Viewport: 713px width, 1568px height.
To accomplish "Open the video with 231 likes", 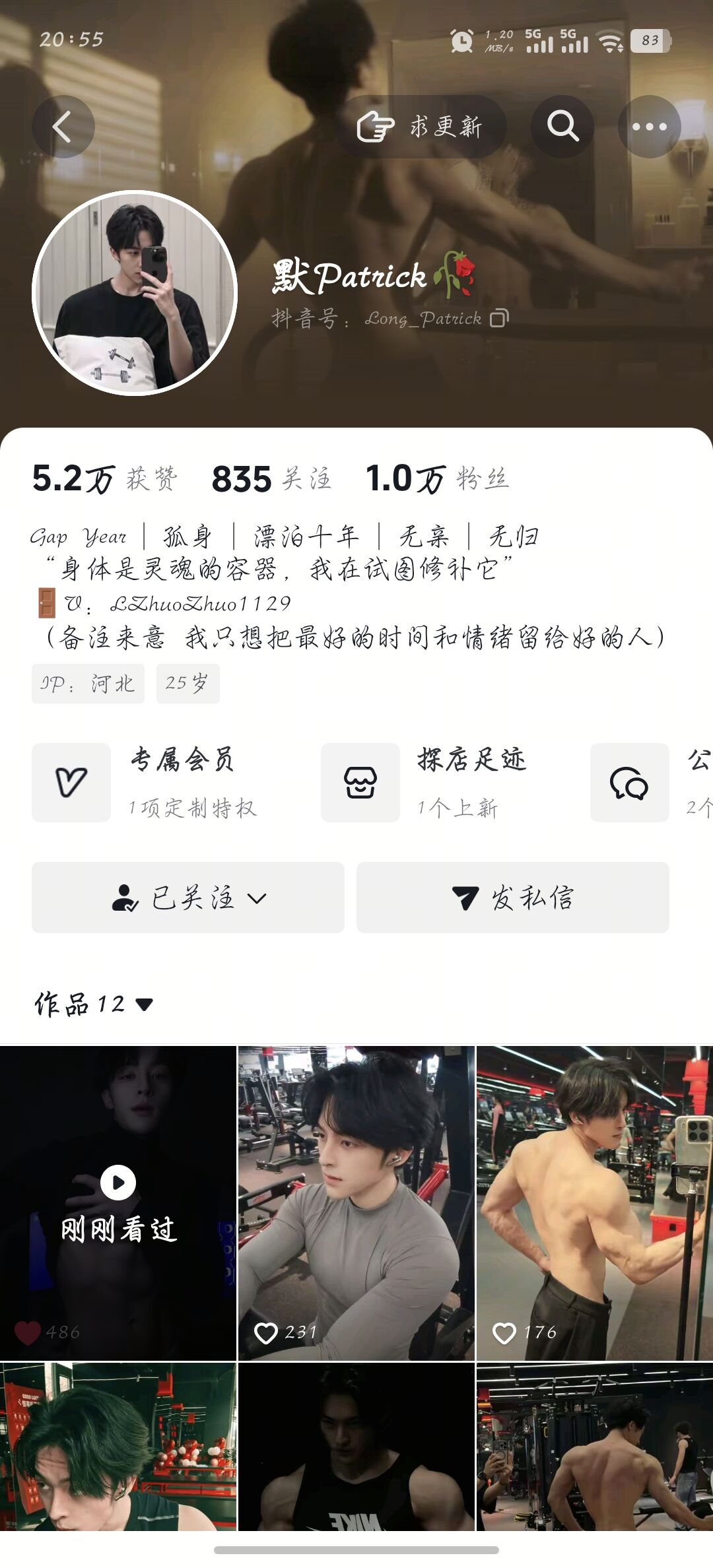I will pos(356,1202).
